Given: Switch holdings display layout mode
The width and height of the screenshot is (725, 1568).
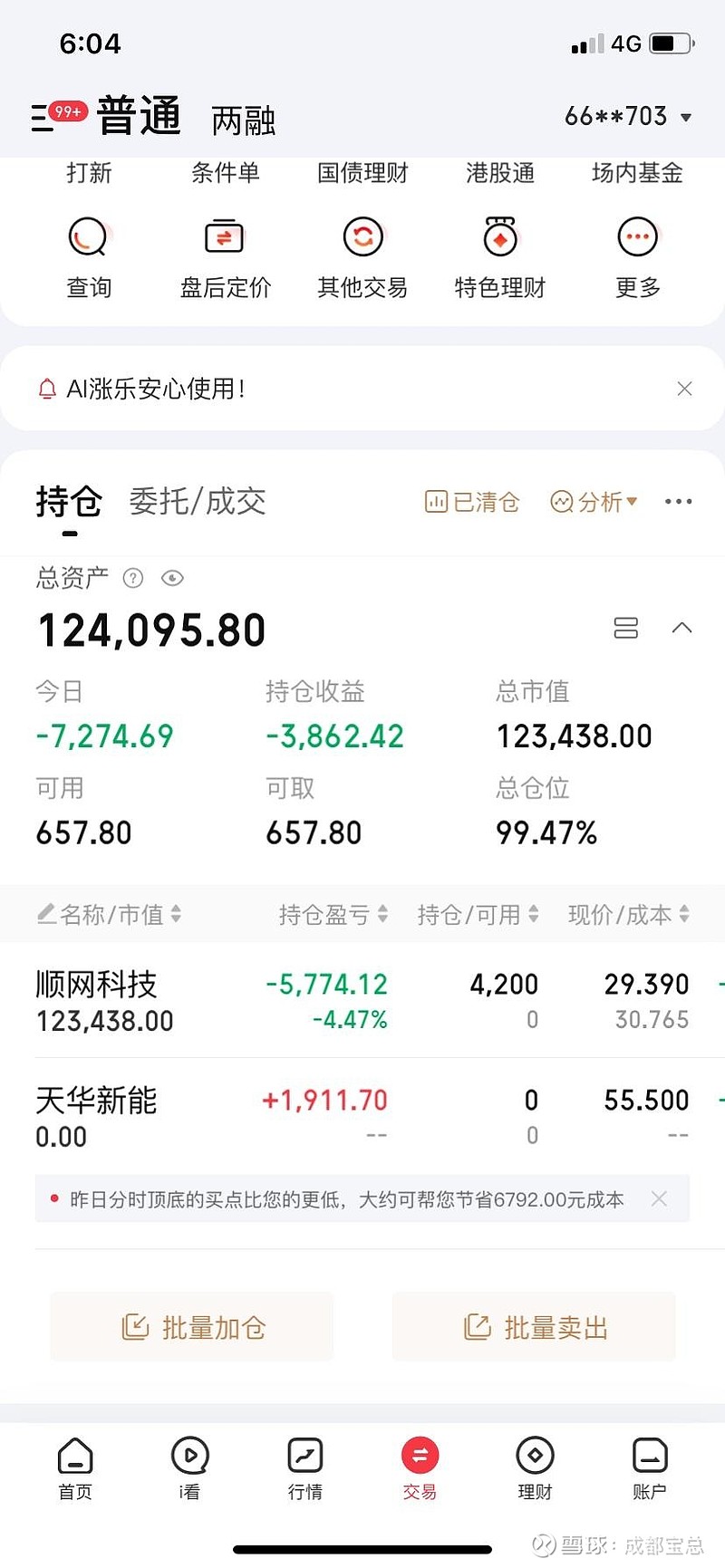Looking at the screenshot, I should (625, 628).
